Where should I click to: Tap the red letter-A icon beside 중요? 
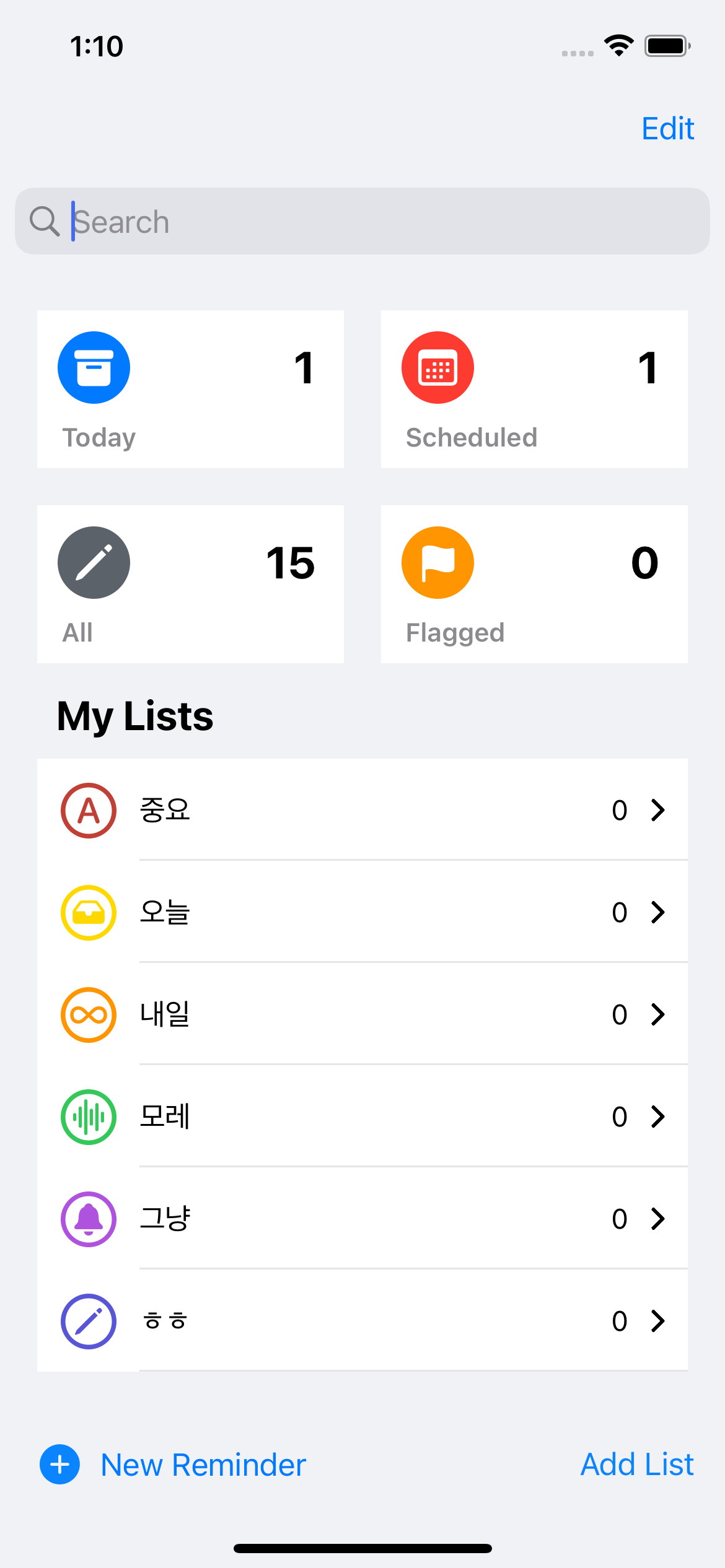point(88,810)
